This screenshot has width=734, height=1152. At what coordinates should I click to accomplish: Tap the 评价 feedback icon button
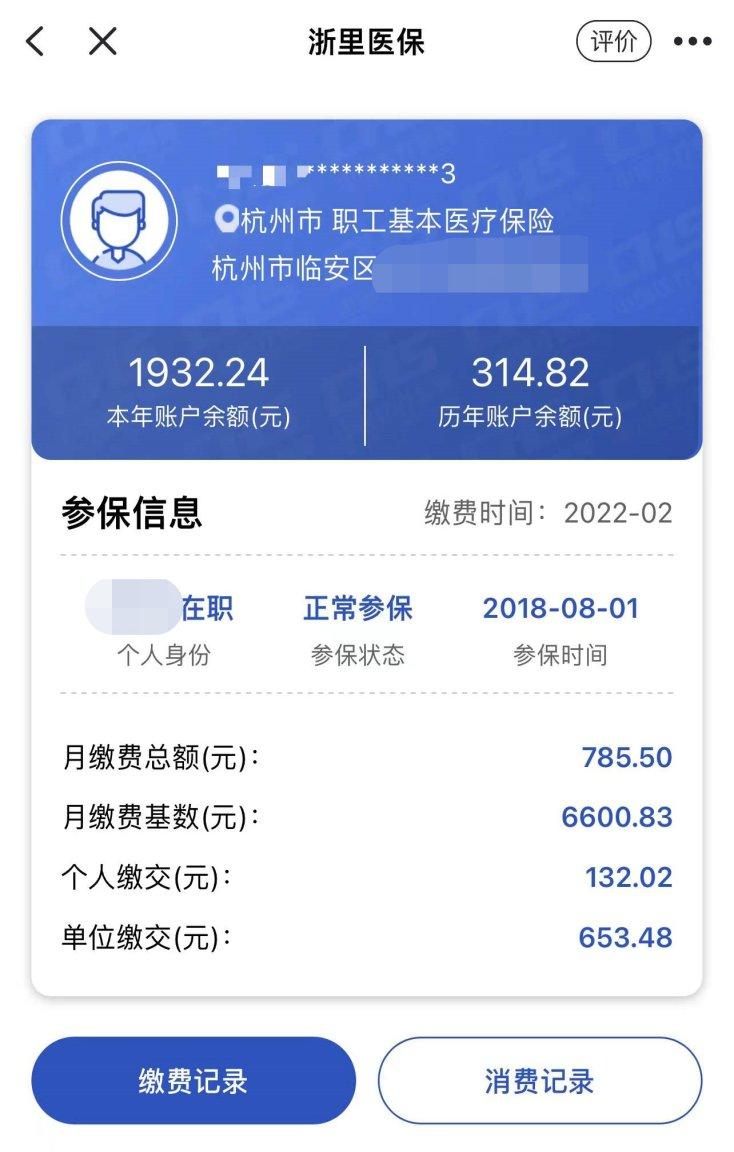pyautogui.click(x=614, y=42)
